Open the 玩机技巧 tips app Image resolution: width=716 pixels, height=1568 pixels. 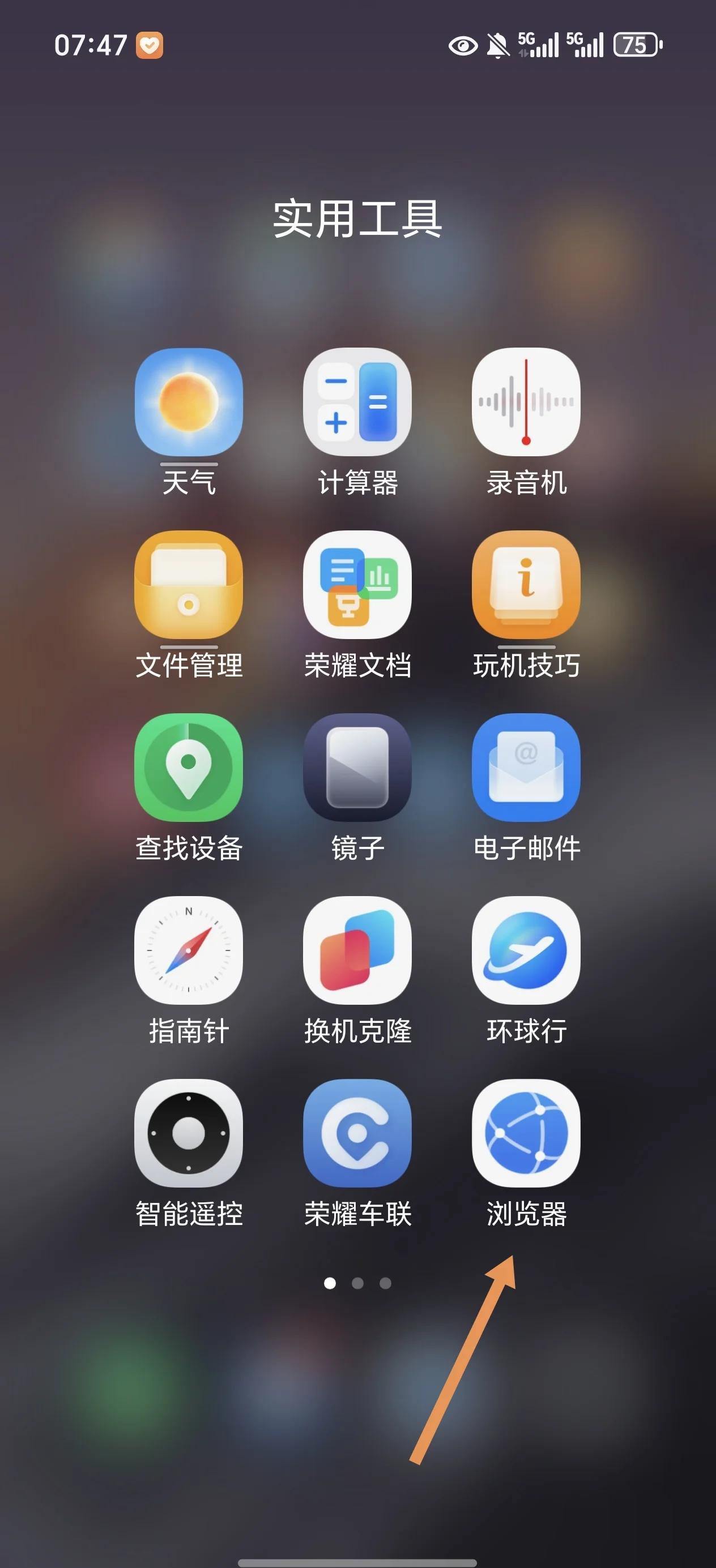coord(526,585)
